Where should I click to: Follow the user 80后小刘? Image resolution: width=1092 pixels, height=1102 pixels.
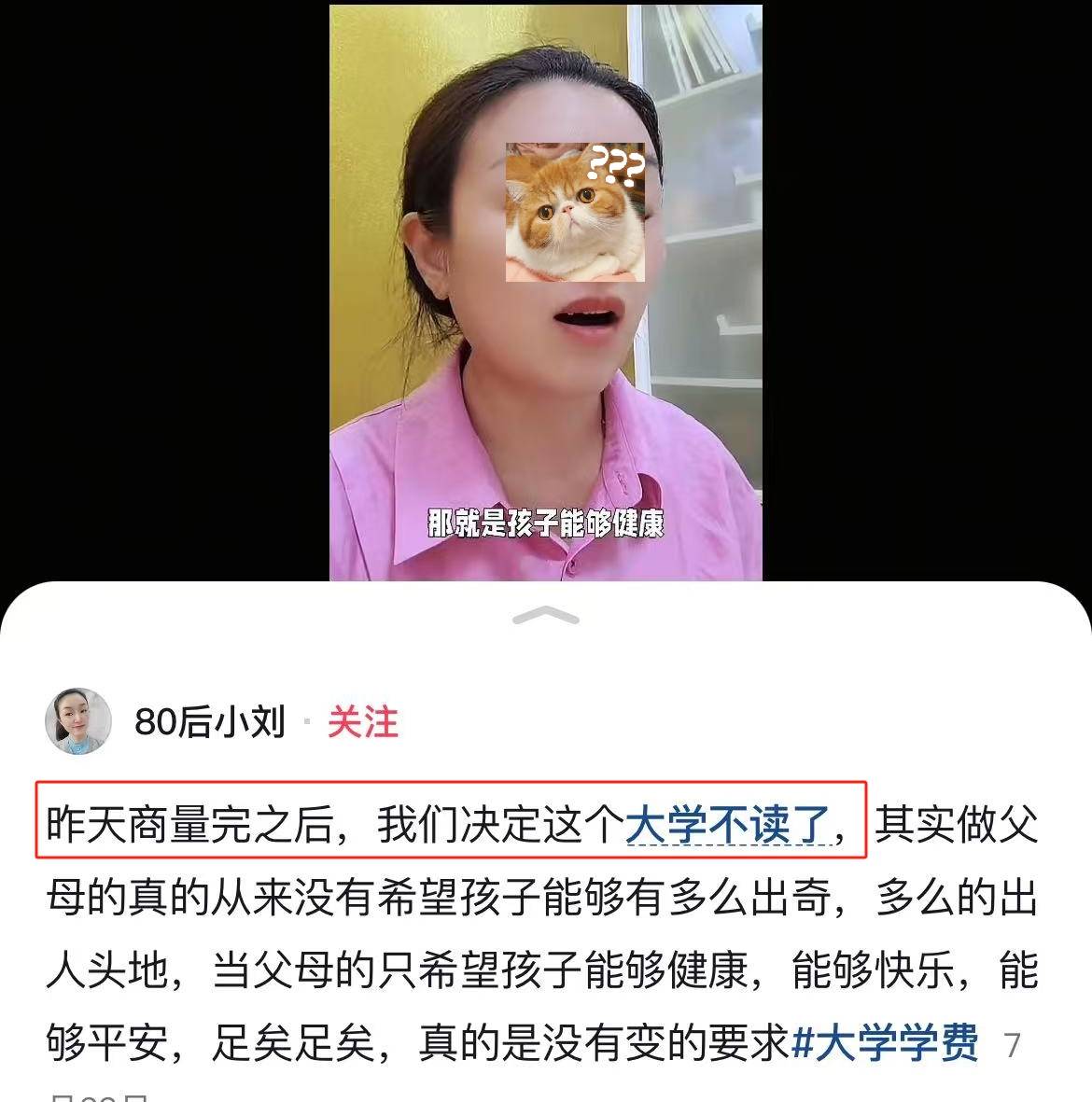(x=362, y=722)
